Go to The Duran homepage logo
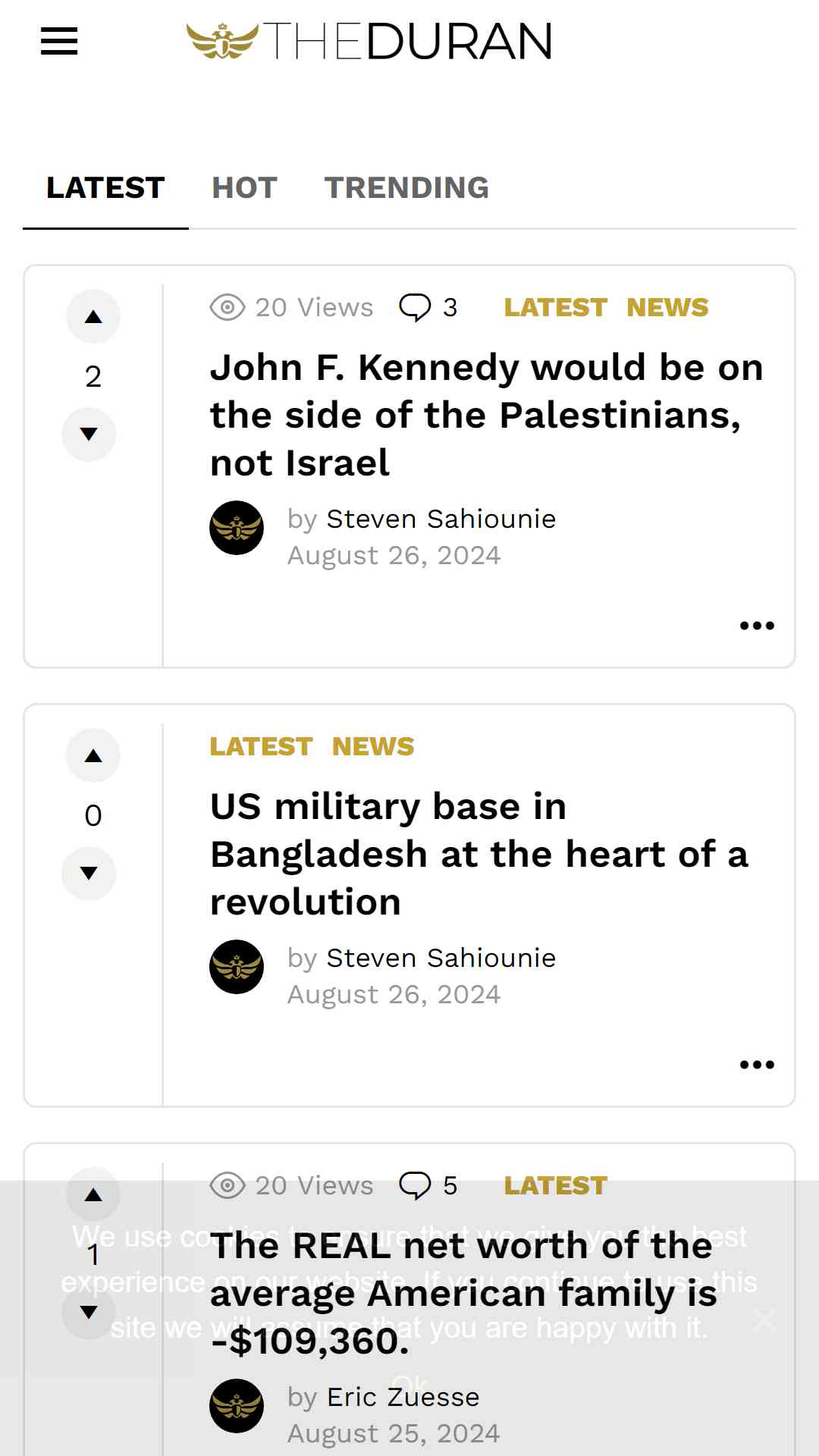Viewport: 819px width, 1456px height. [x=369, y=41]
